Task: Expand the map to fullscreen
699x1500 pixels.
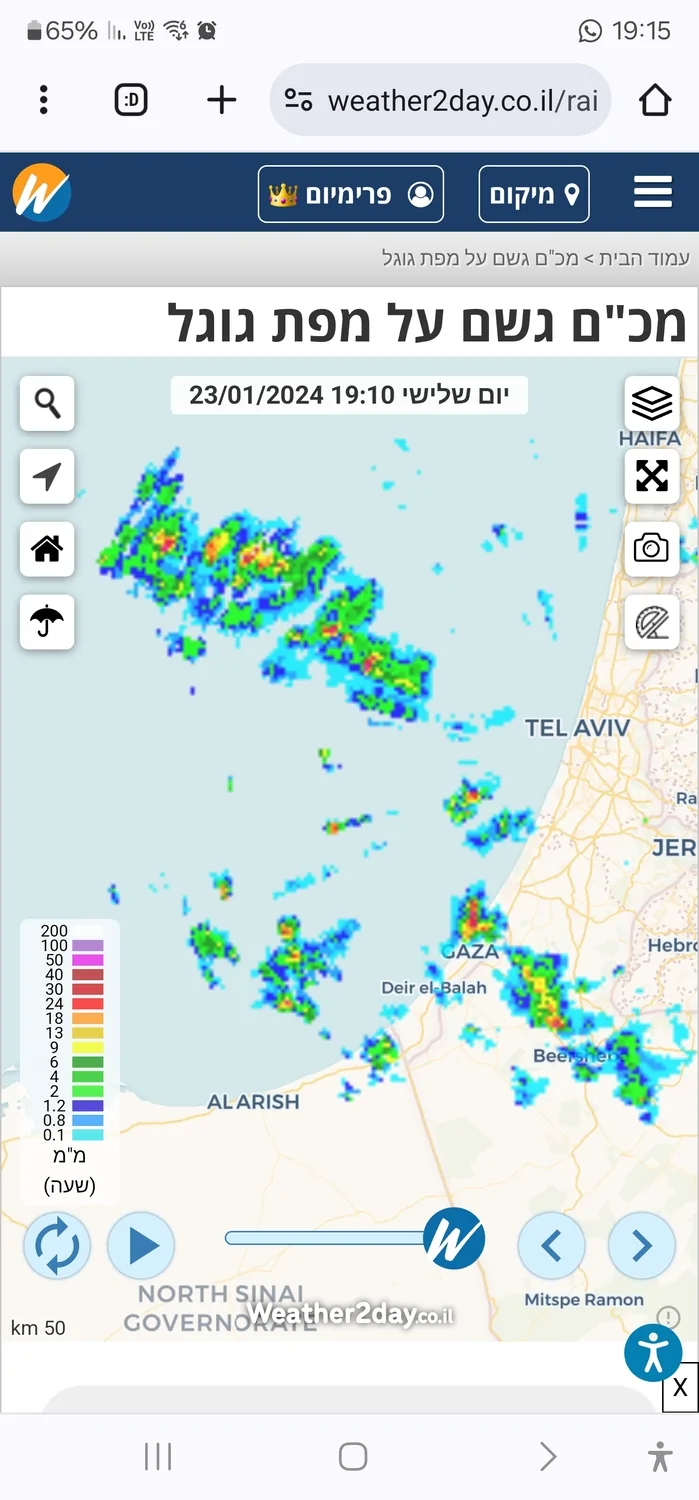Action: click(652, 476)
